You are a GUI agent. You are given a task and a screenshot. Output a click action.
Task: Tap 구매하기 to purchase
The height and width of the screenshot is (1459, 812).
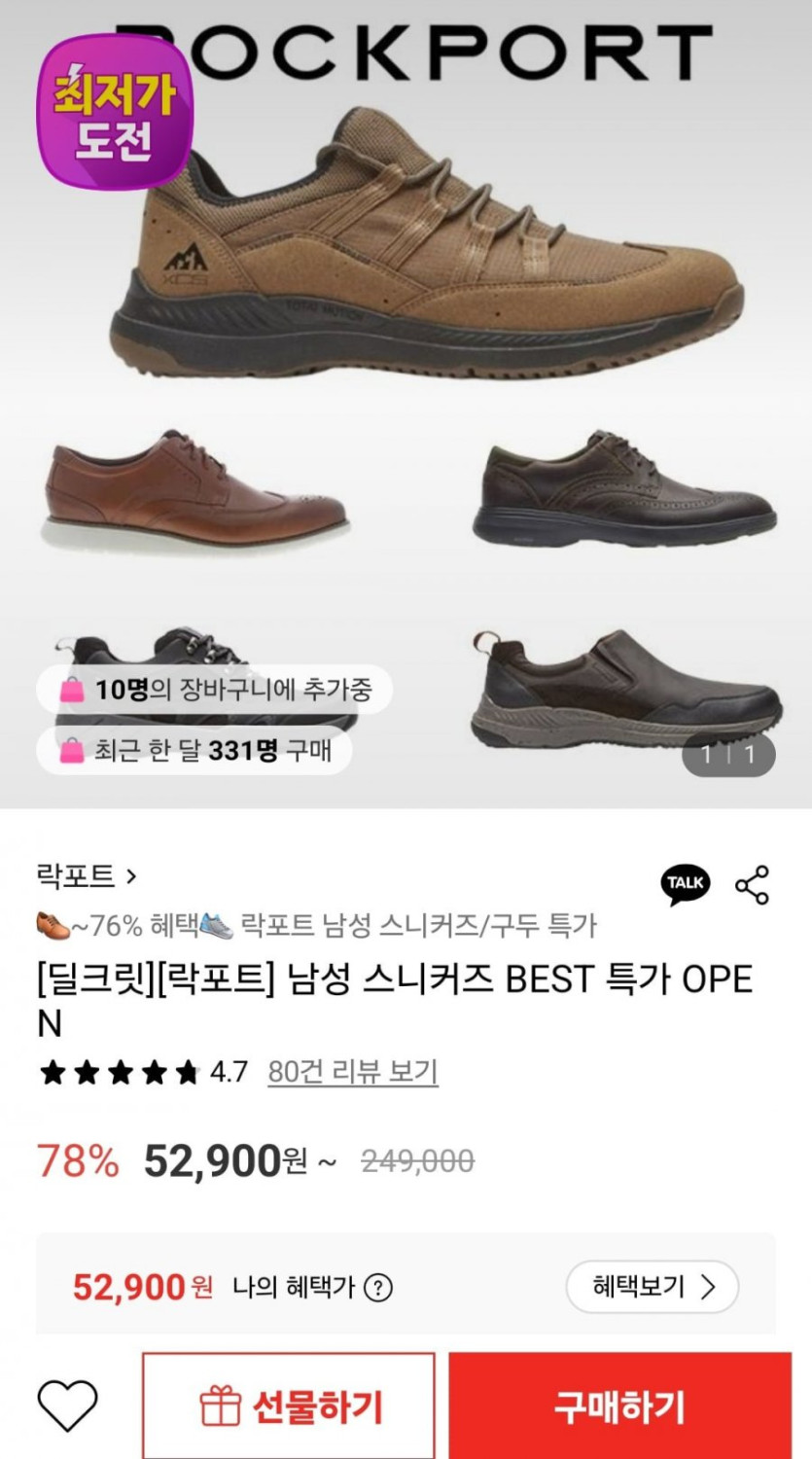619,1406
